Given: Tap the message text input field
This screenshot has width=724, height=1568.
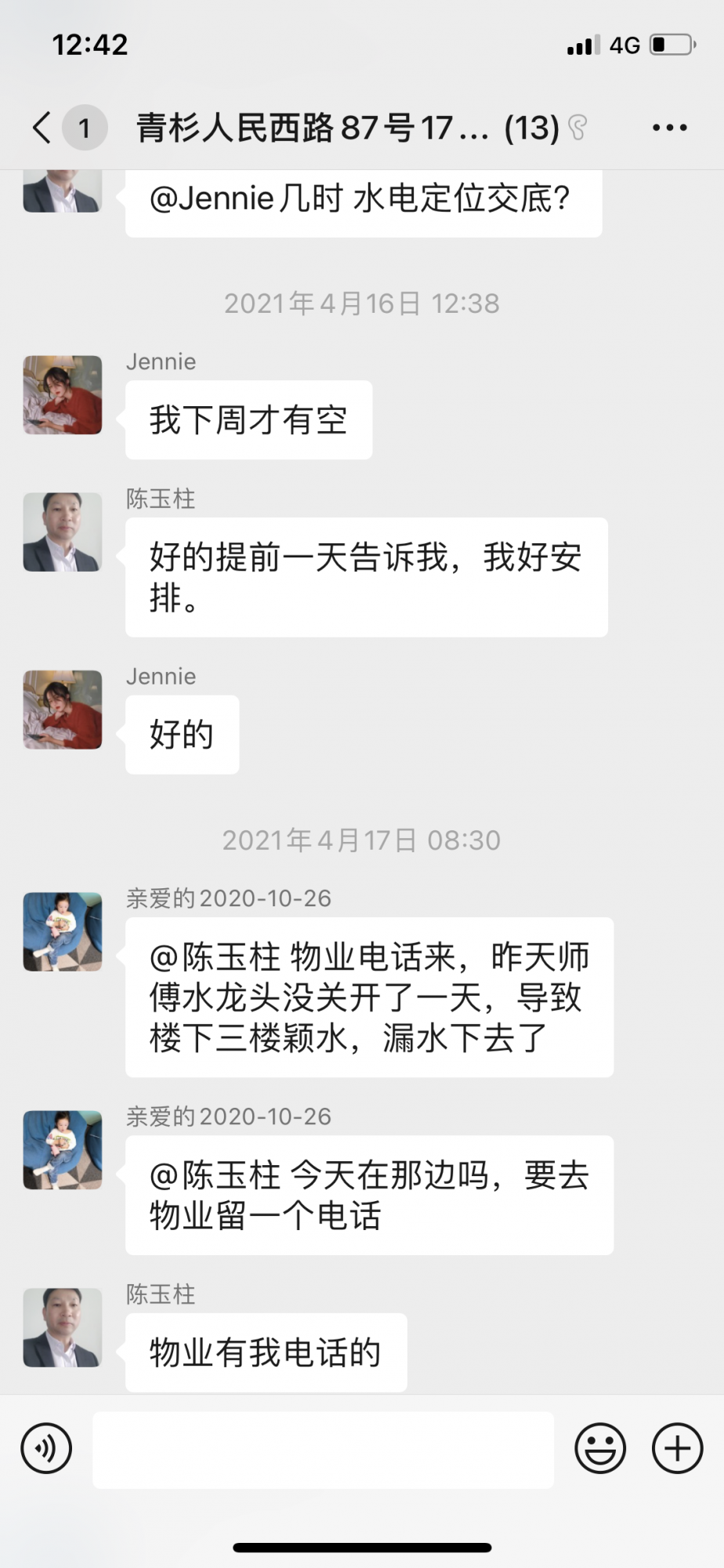Looking at the screenshot, I should (323, 1450).
